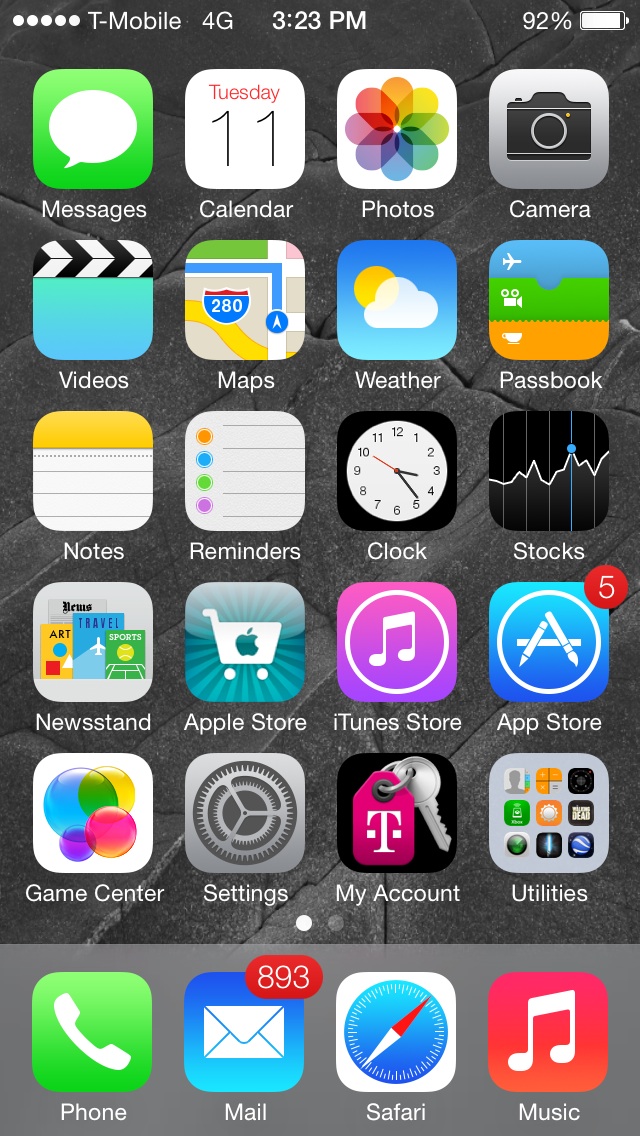Check the Weather app
Screen dimensions: 640x1136
pyautogui.click(x=396, y=300)
